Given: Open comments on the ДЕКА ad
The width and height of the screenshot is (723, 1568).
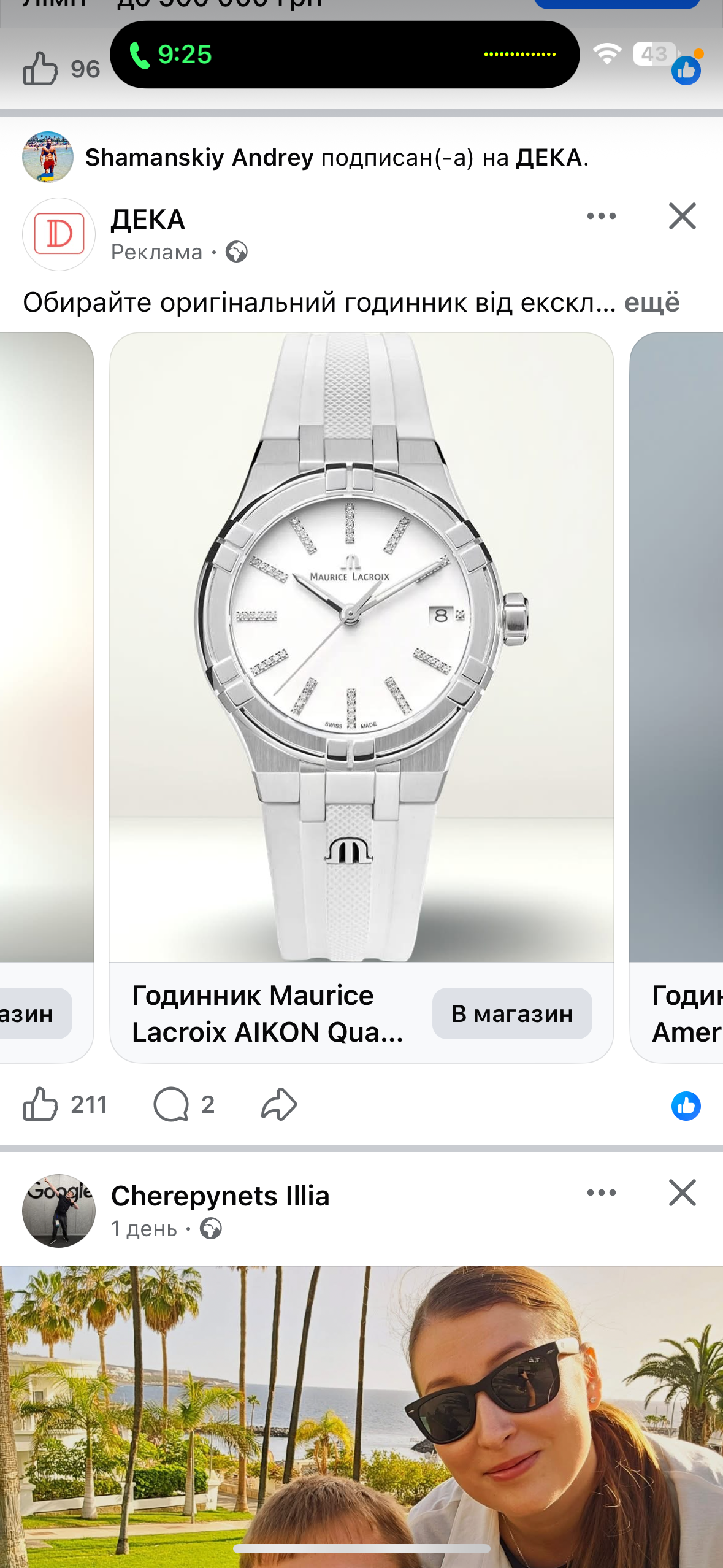Looking at the screenshot, I should pyautogui.click(x=172, y=1105).
